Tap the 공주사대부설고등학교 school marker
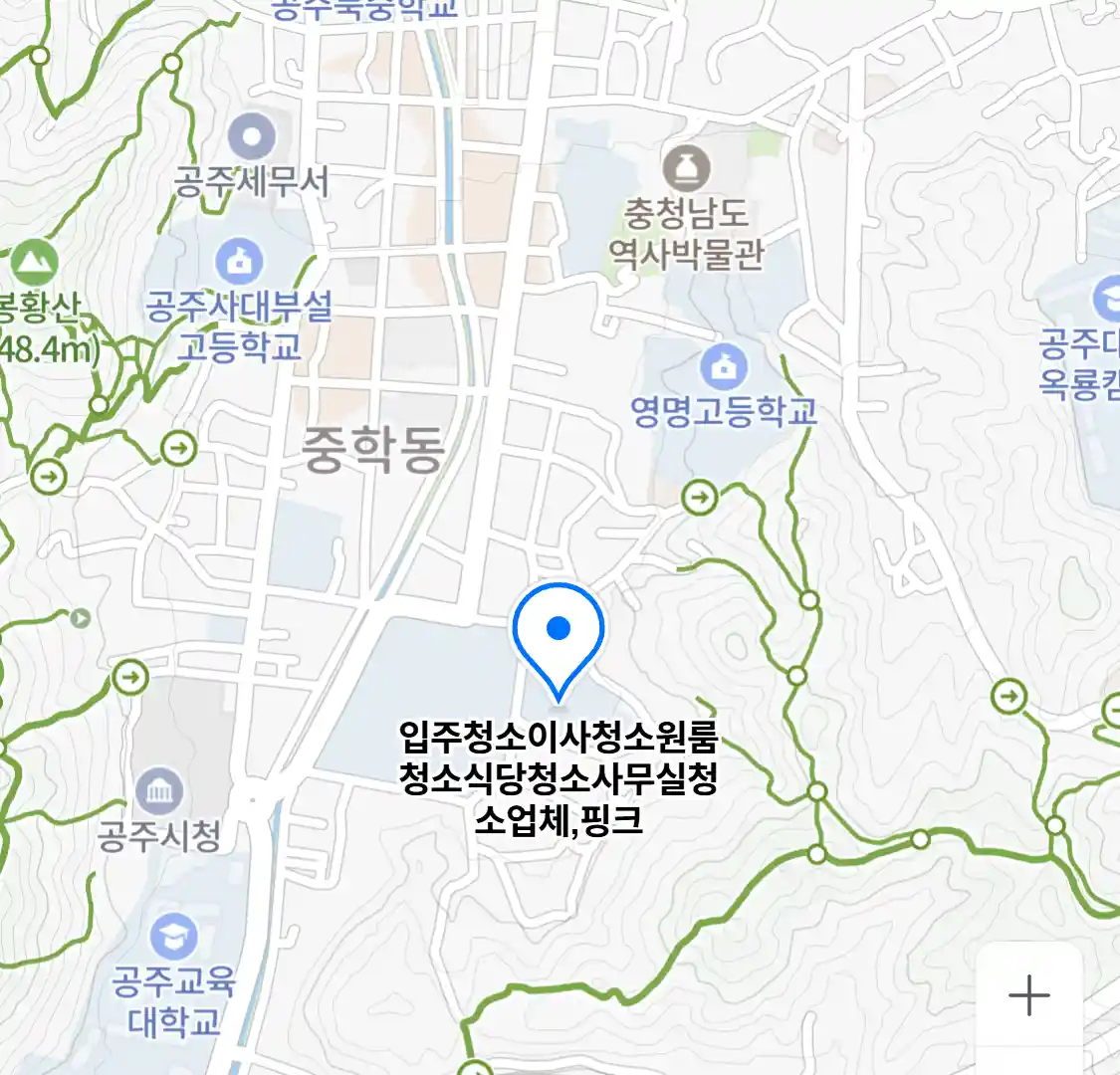 click(239, 262)
